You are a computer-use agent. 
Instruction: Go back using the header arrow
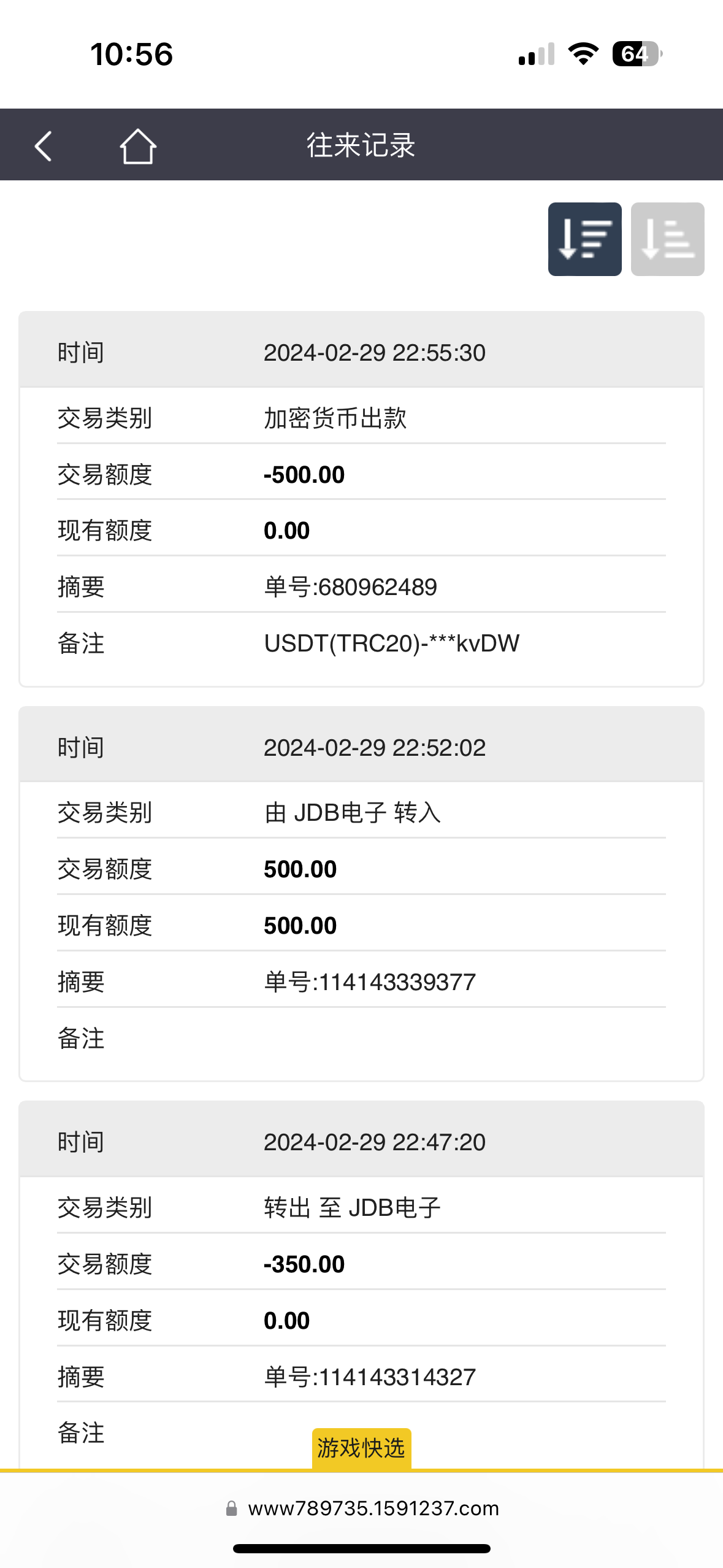pyautogui.click(x=43, y=146)
